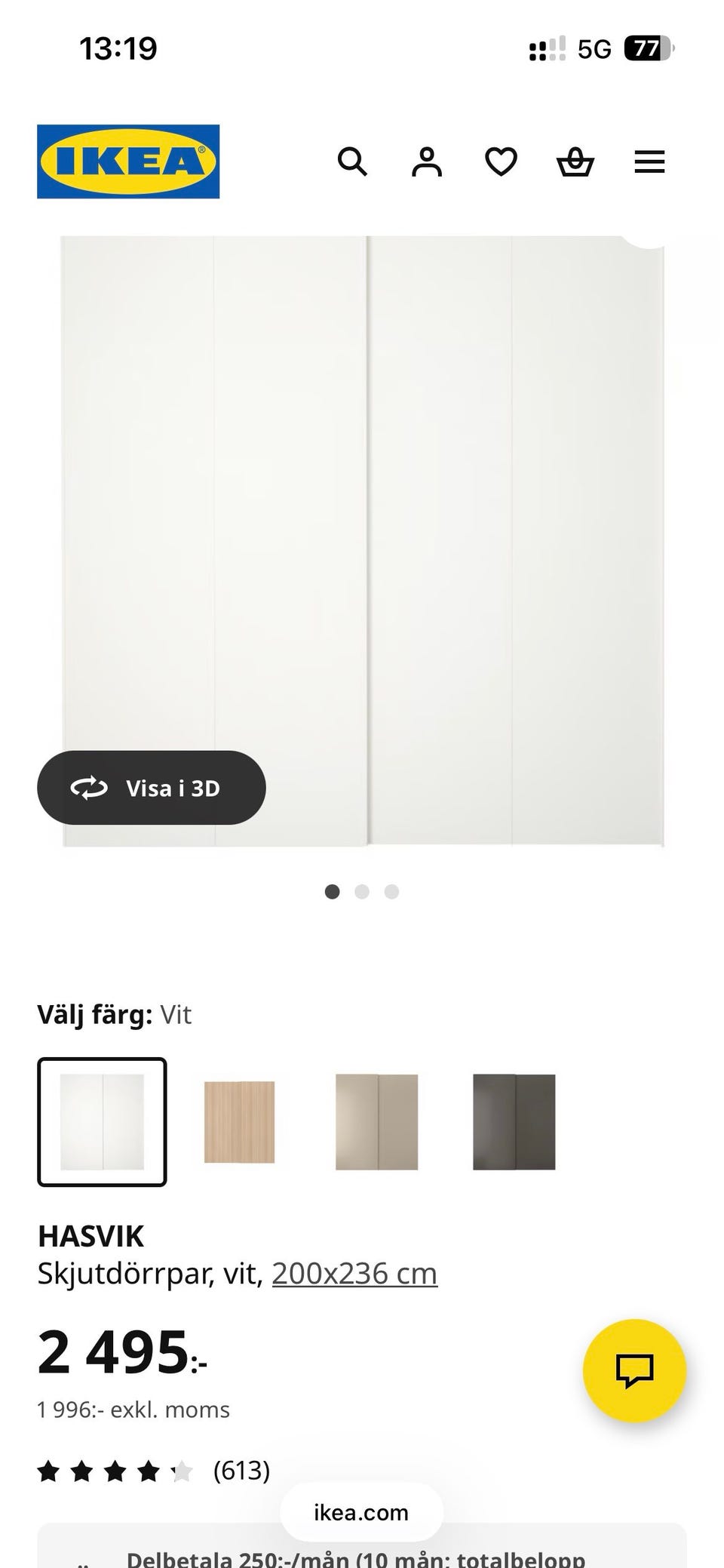Open the search icon
This screenshot has width=724, height=1568.
click(351, 161)
